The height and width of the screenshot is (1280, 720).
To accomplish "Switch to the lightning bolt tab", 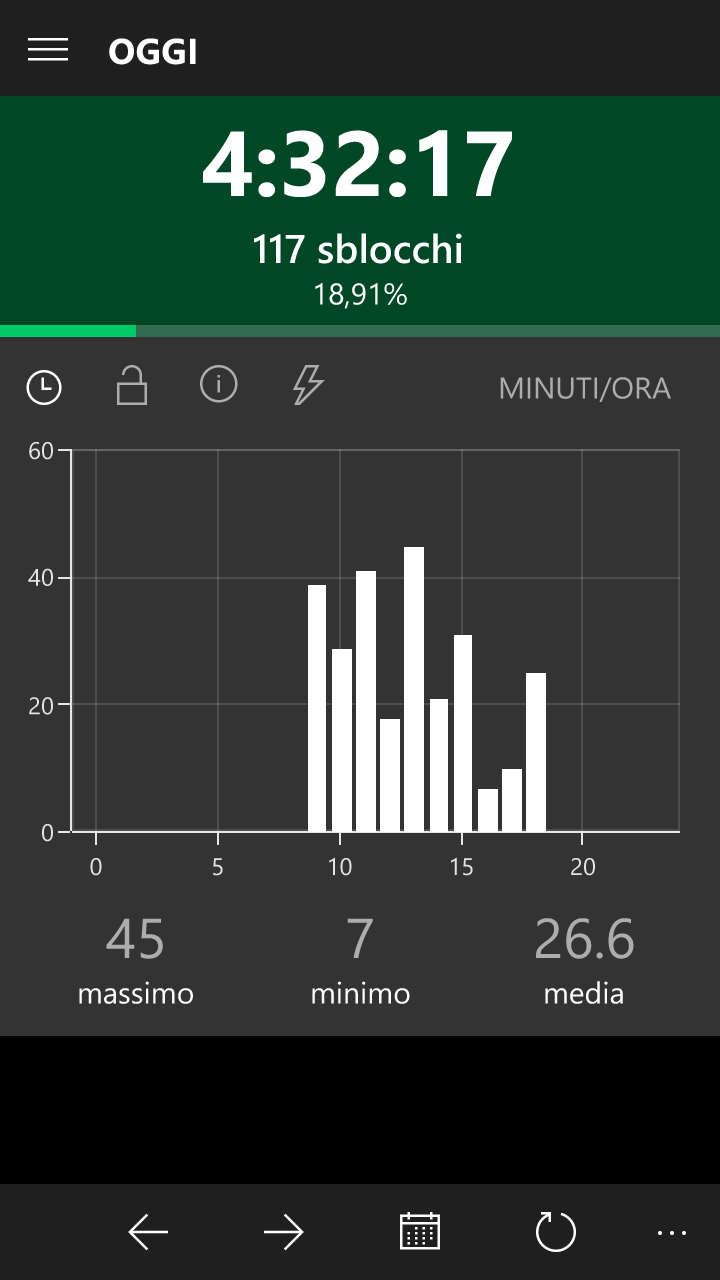I will [x=308, y=385].
